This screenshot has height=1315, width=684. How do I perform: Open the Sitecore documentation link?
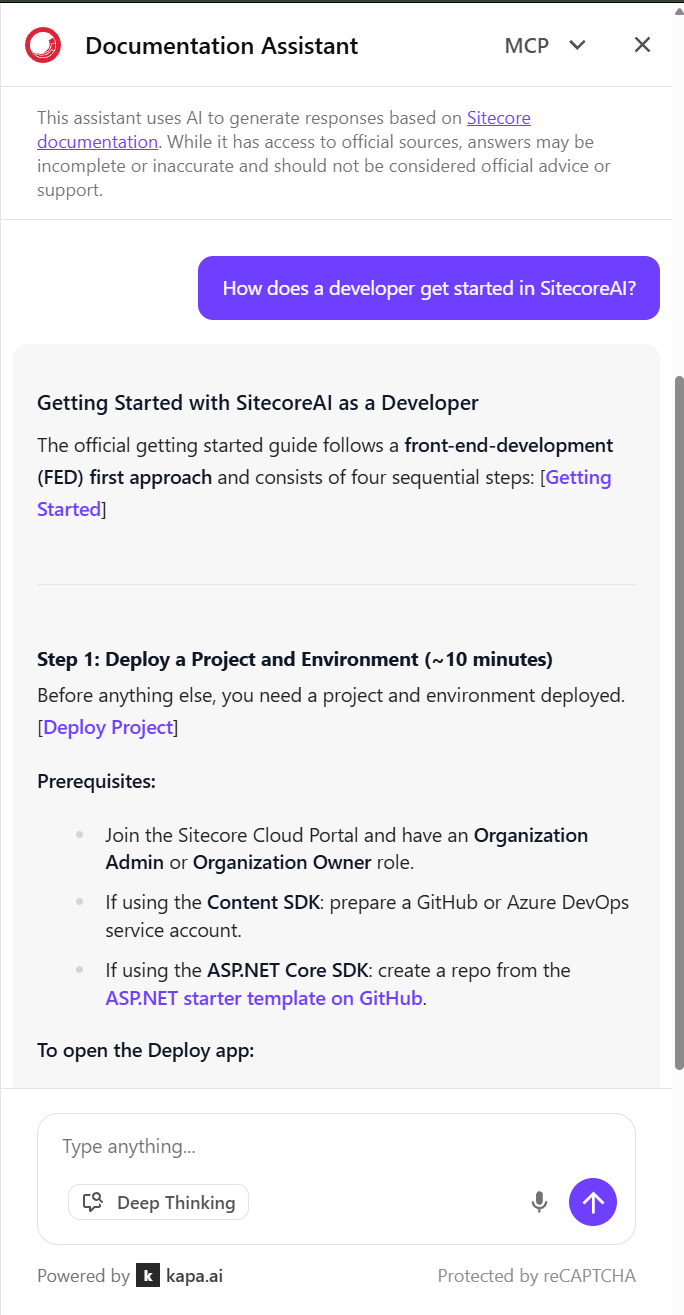283,130
